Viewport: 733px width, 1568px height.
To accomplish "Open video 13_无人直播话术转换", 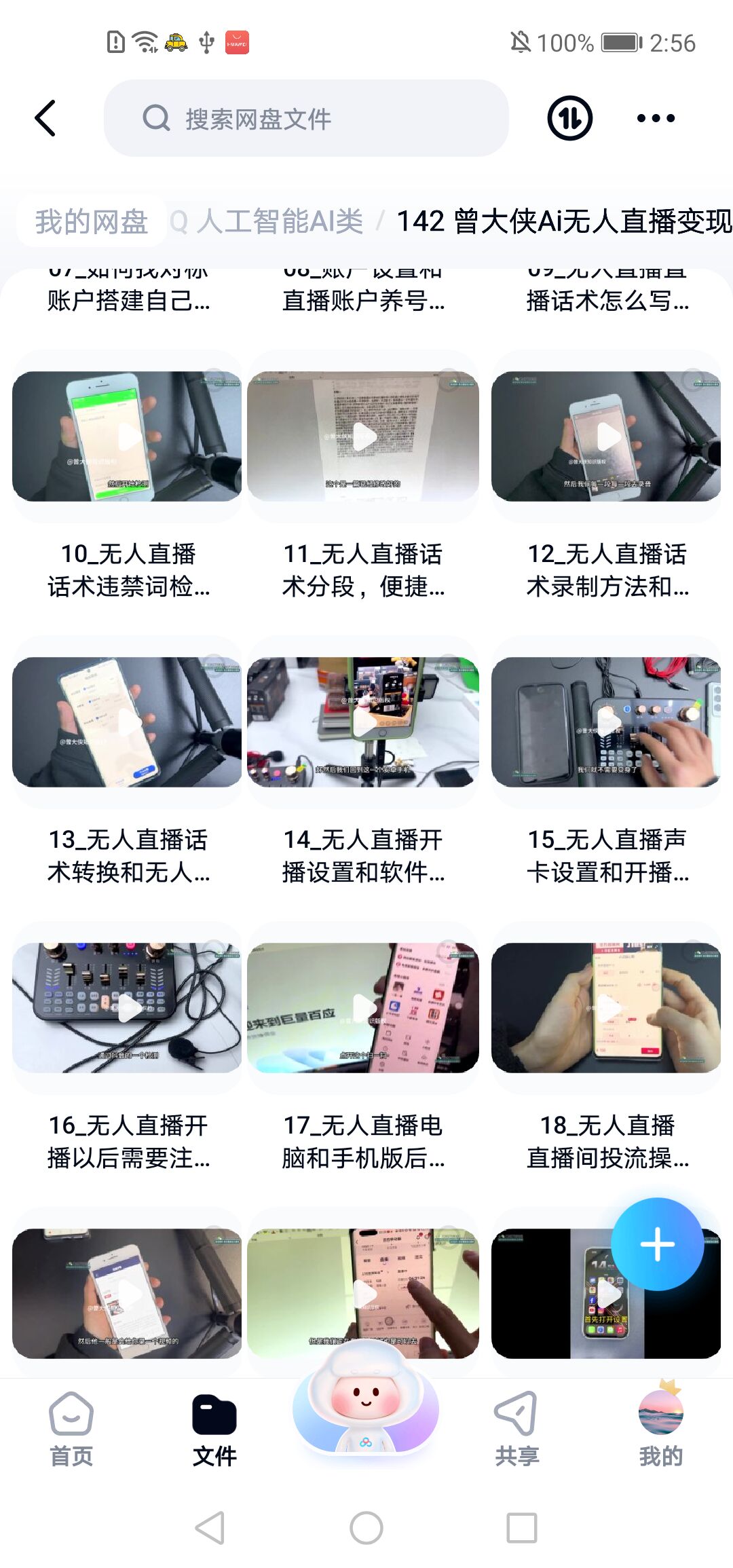I will pyautogui.click(x=127, y=722).
